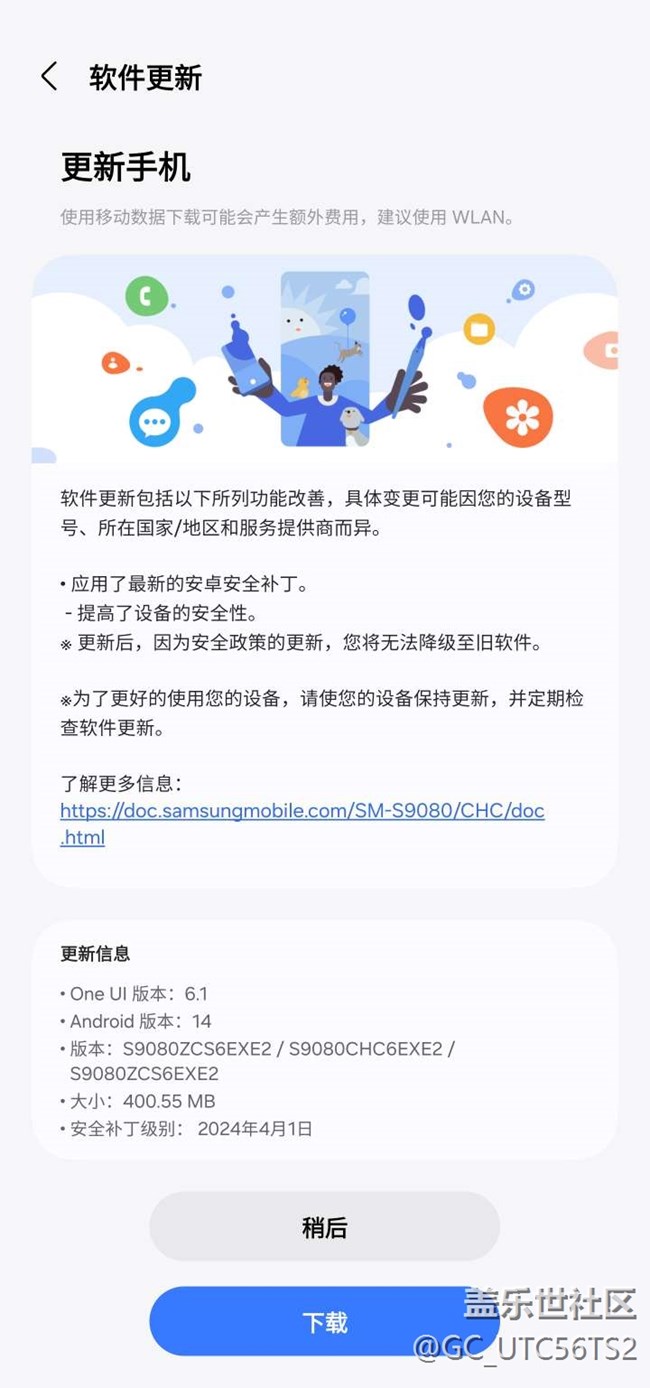
Task: Go back from the 软件更新 screen
Action: pyautogui.click(x=49, y=77)
